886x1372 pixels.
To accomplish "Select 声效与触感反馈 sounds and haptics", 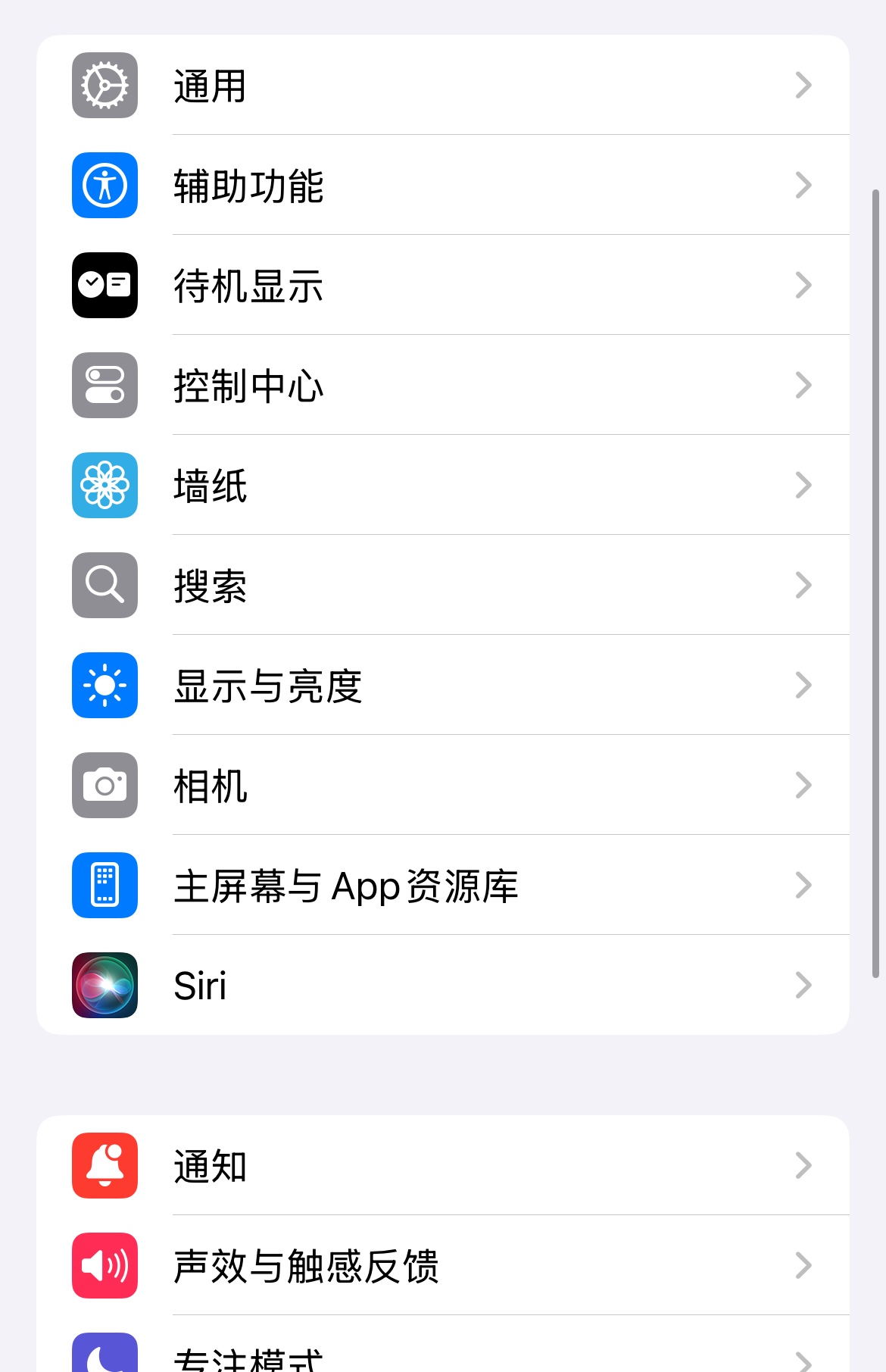I will point(442,1266).
